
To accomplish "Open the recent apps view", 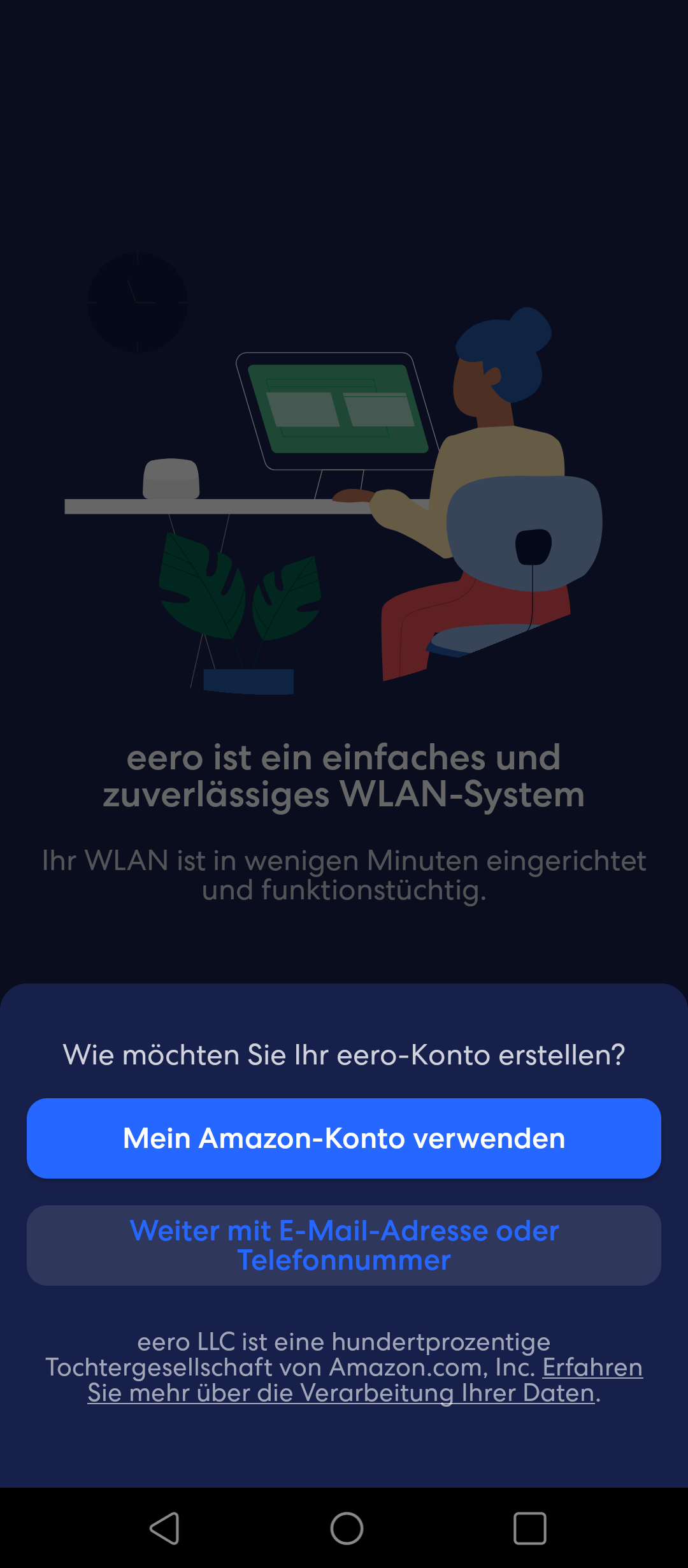I will (529, 1528).
